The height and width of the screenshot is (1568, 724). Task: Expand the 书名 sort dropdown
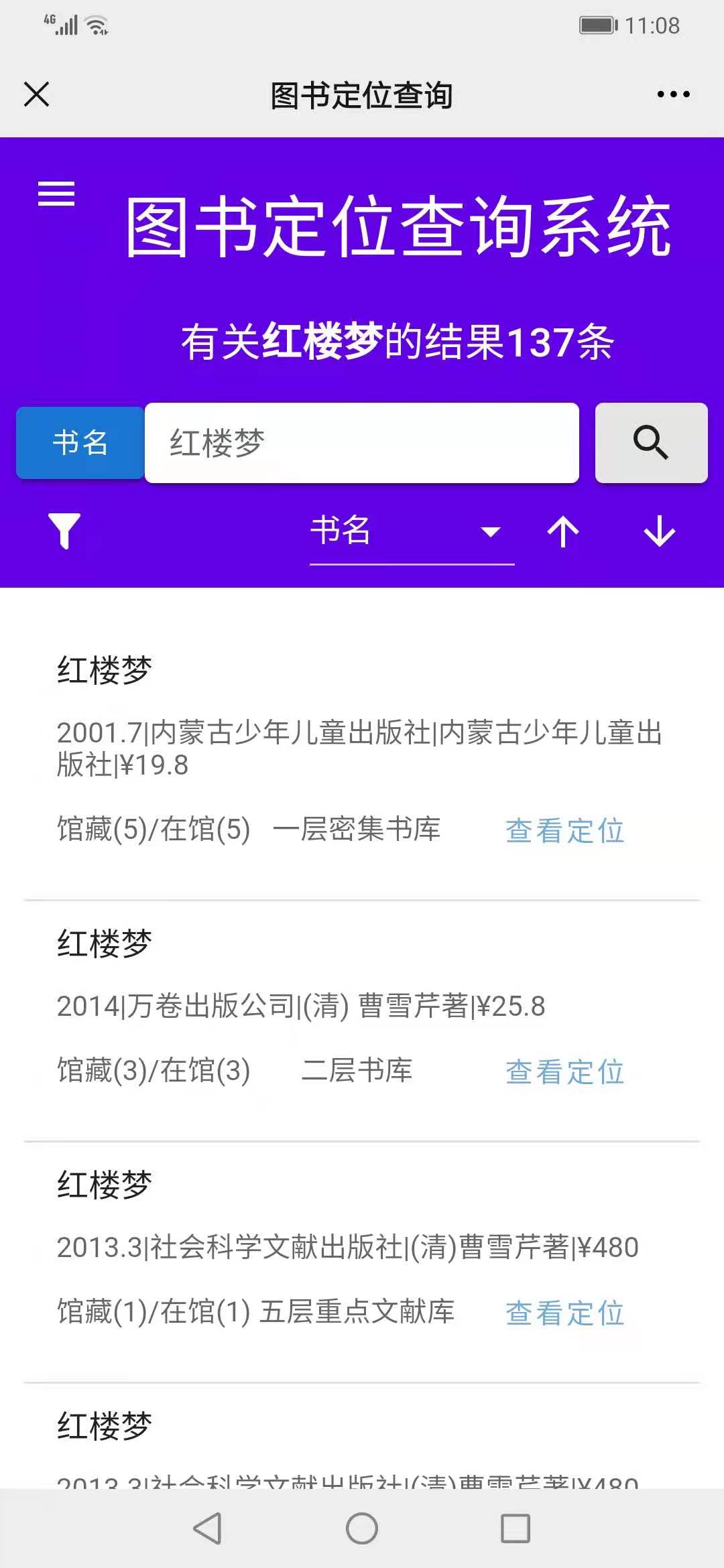pos(412,531)
